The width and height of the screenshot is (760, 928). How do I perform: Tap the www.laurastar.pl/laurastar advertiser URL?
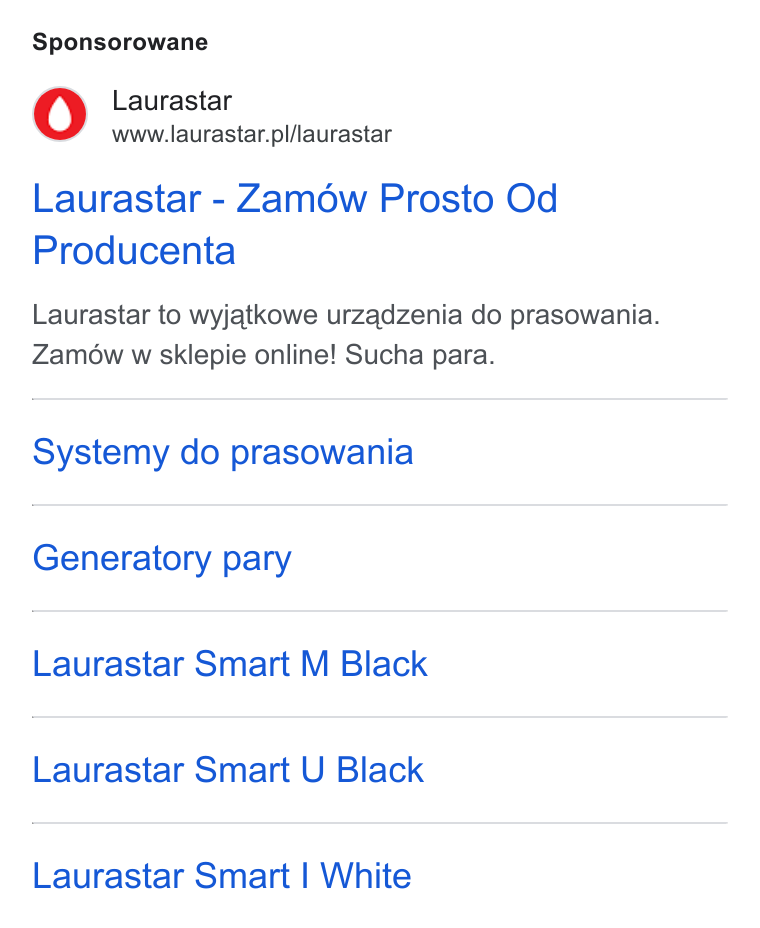(x=252, y=134)
